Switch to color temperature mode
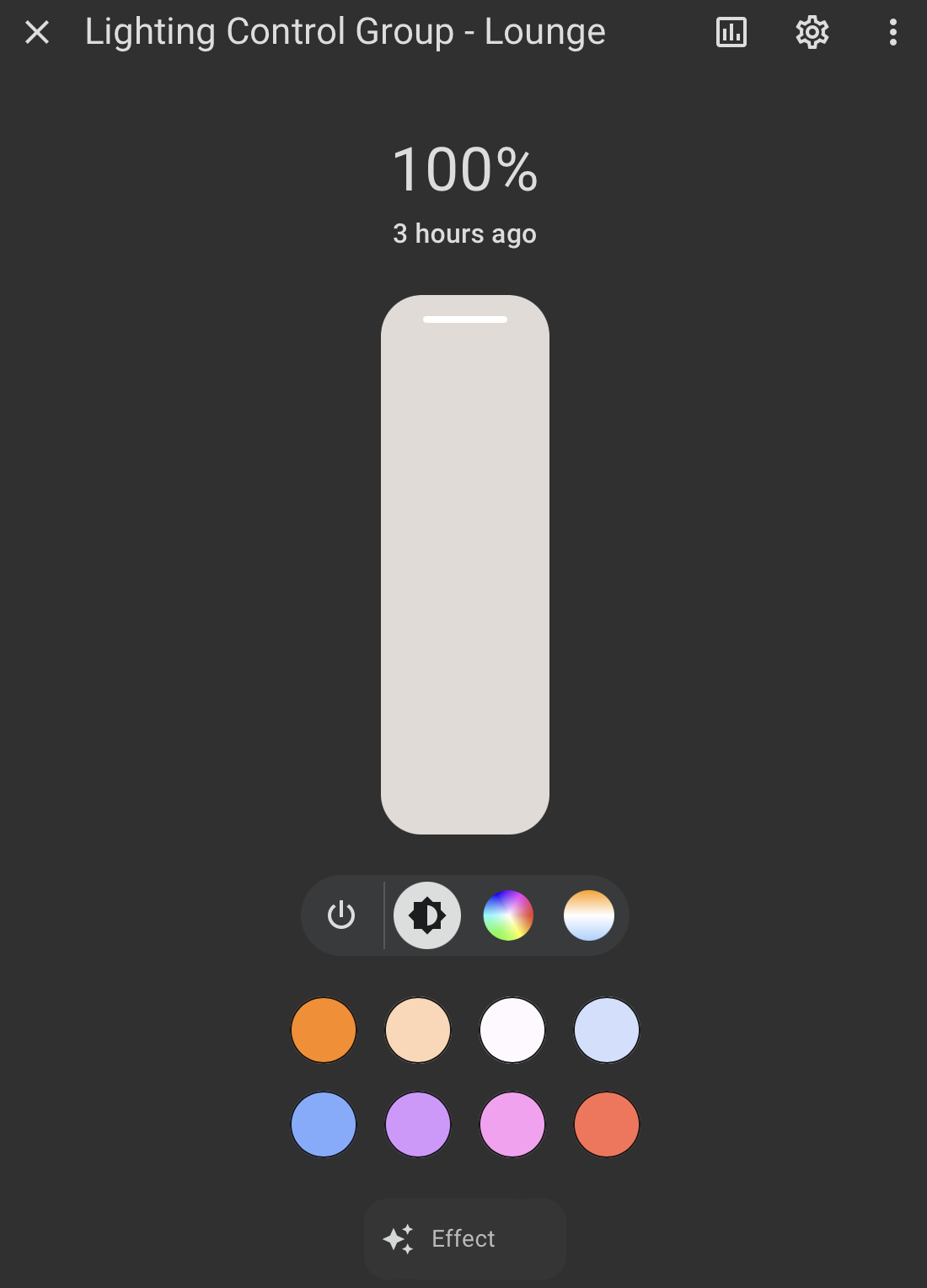927x1288 pixels. [x=589, y=915]
